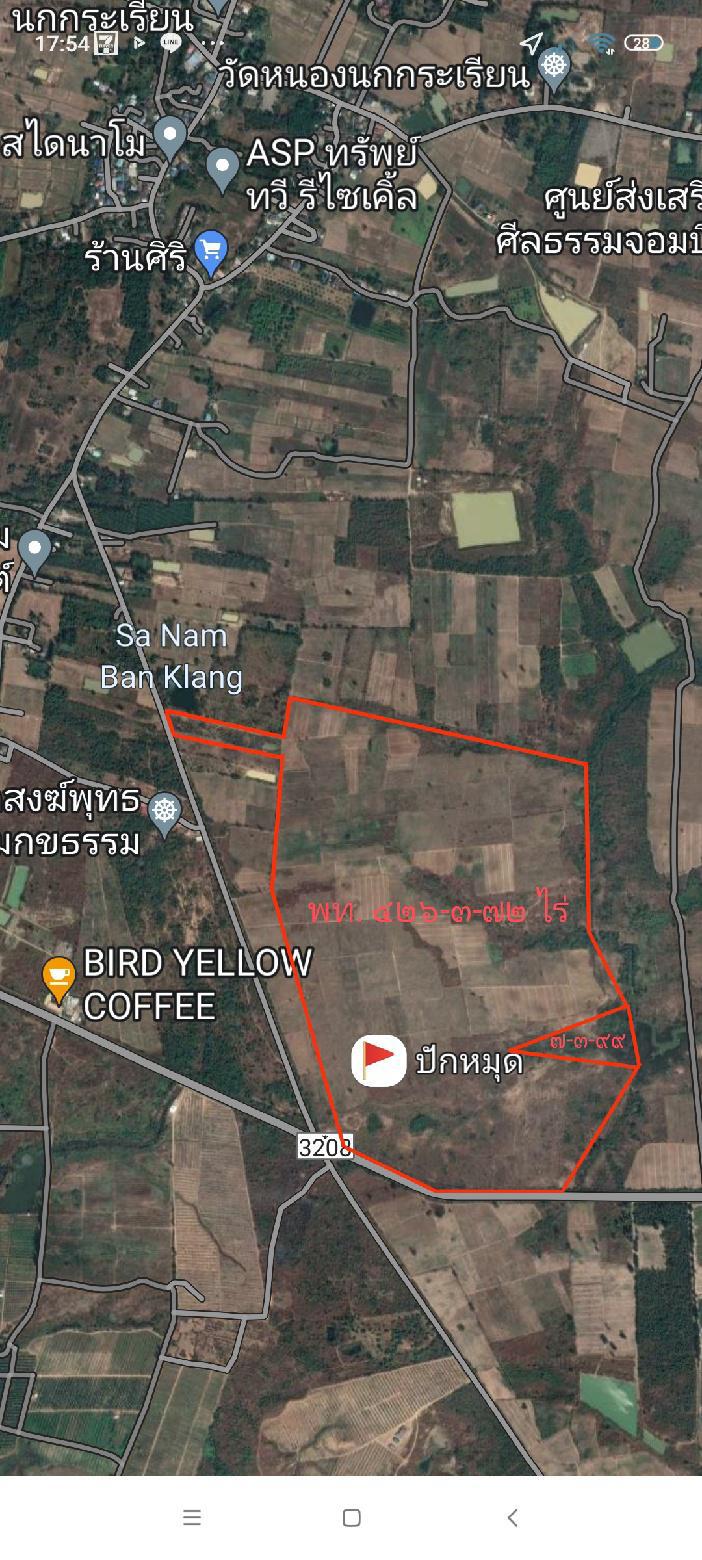This screenshot has width=702, height=1560.
Task: Go back with the system back button
Action: point(512,1517)
